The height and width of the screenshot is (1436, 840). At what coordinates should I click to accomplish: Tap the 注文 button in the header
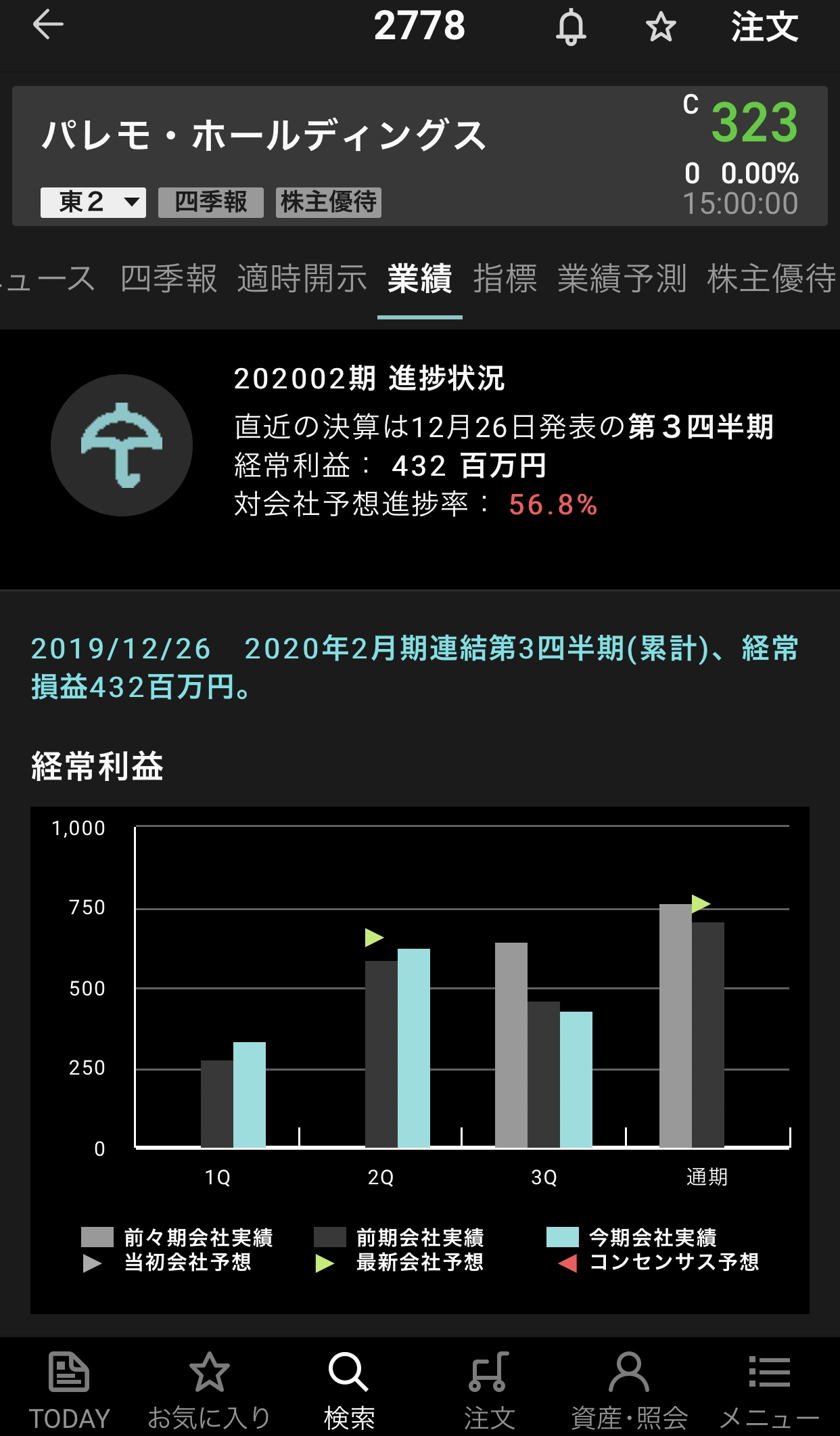(764, 27)
